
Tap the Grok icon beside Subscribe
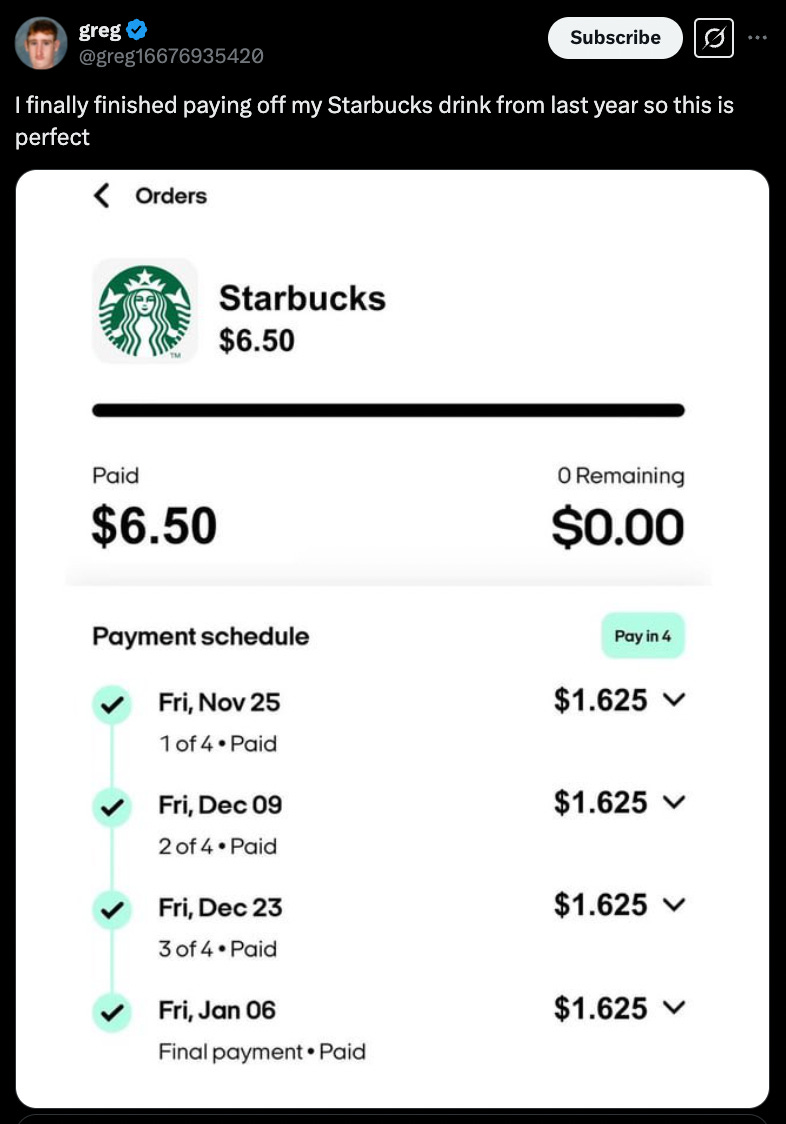[713, 38]
